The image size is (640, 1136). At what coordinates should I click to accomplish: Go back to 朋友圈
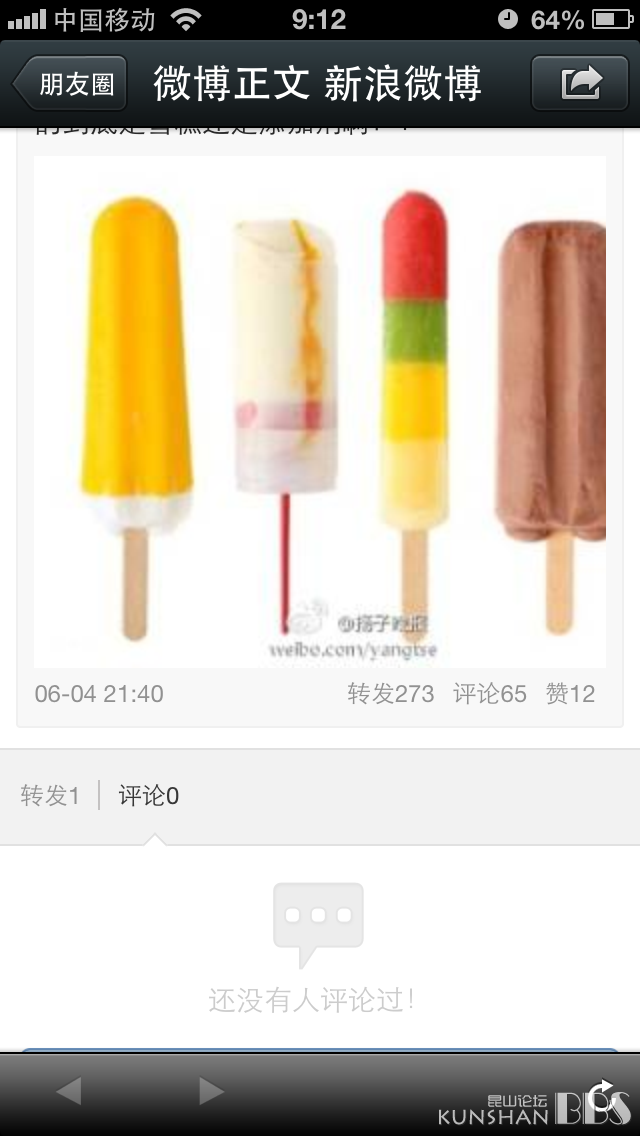[x=70, y=83]
